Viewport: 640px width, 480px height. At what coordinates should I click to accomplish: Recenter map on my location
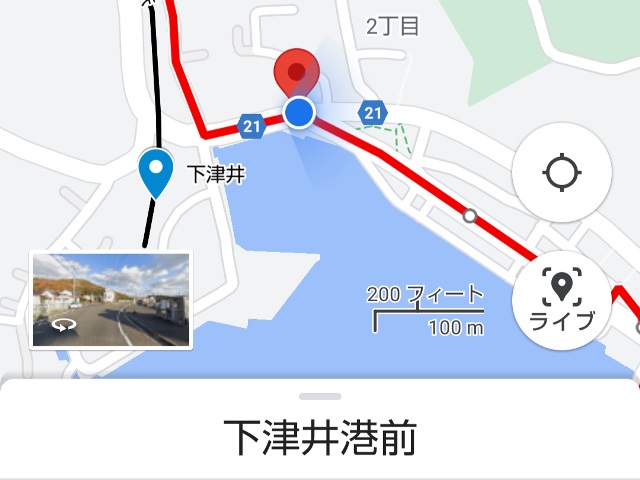tap(561, 175)
